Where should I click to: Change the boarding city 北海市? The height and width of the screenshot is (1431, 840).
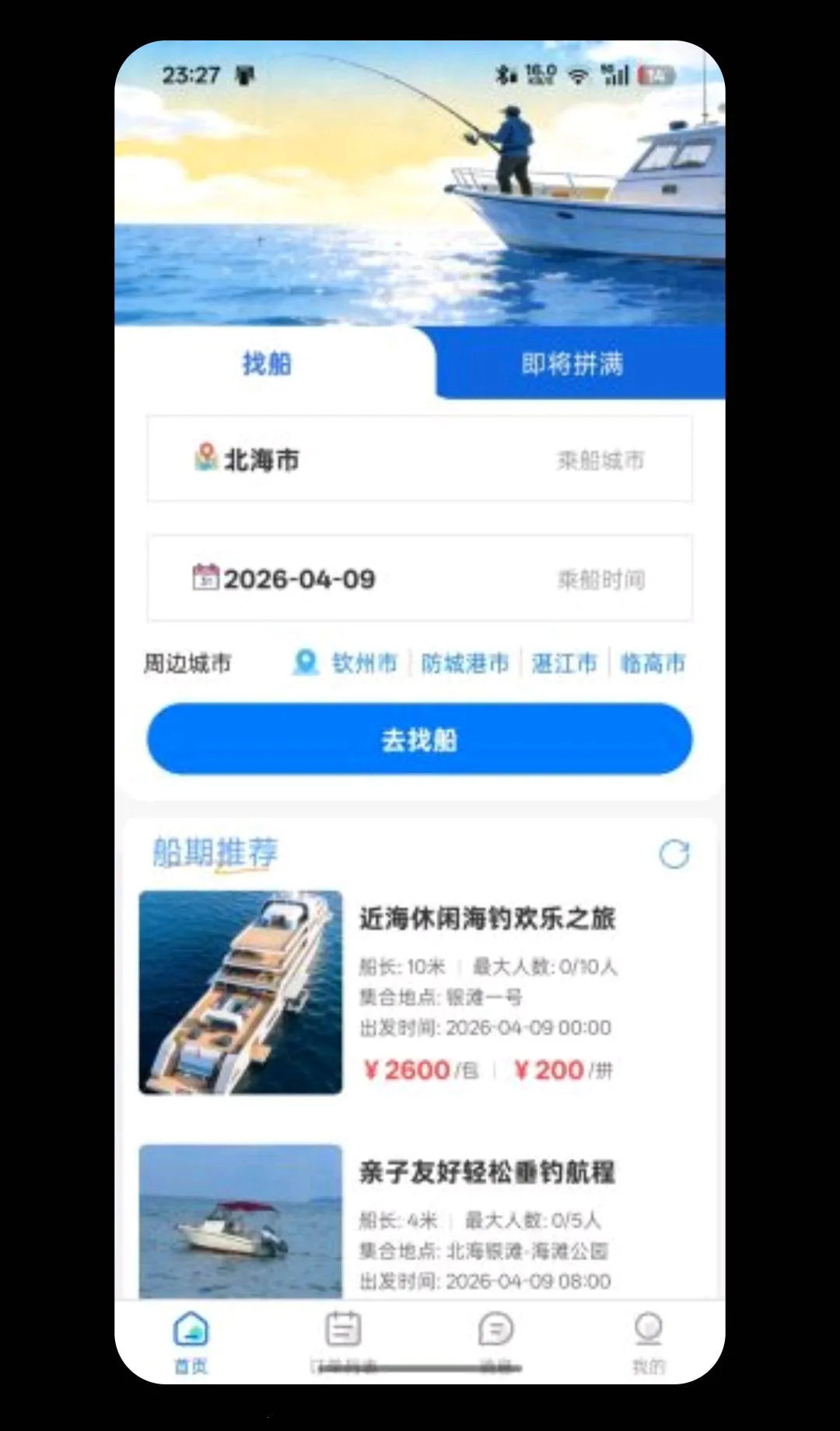[419, 459]
